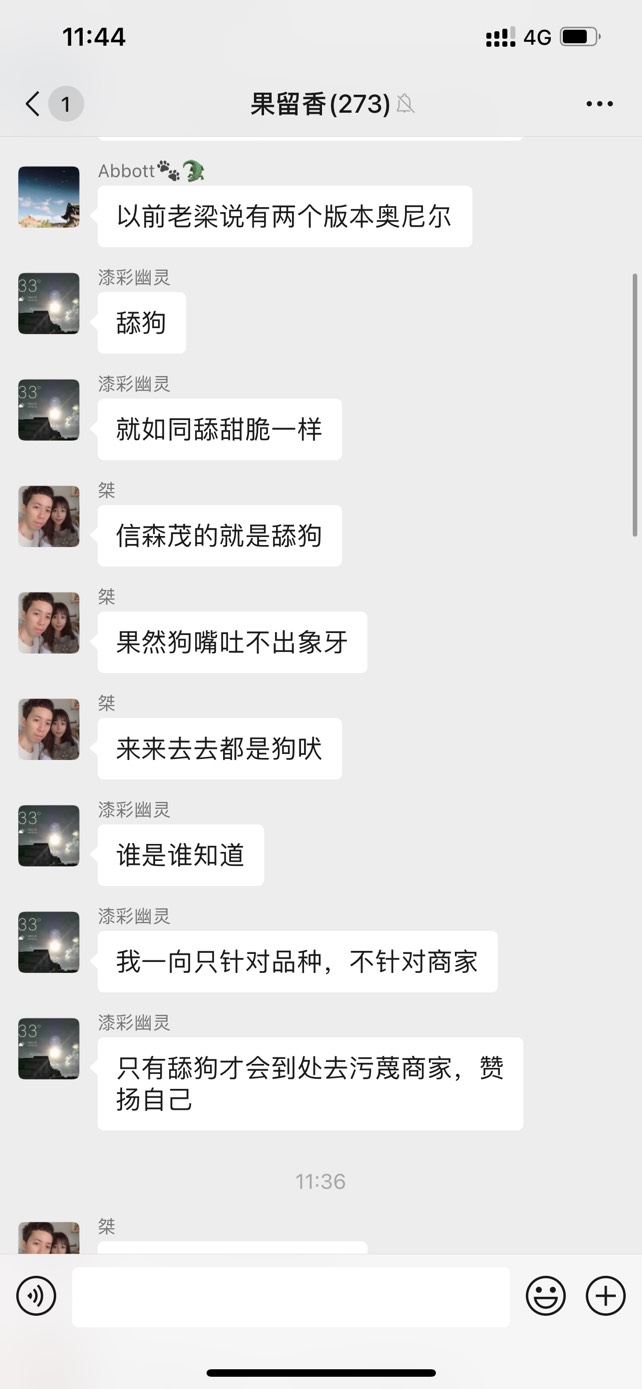This screenshot has width=642, height=1389.
Task: Open the plus attachment menu
Action: 605,1296
